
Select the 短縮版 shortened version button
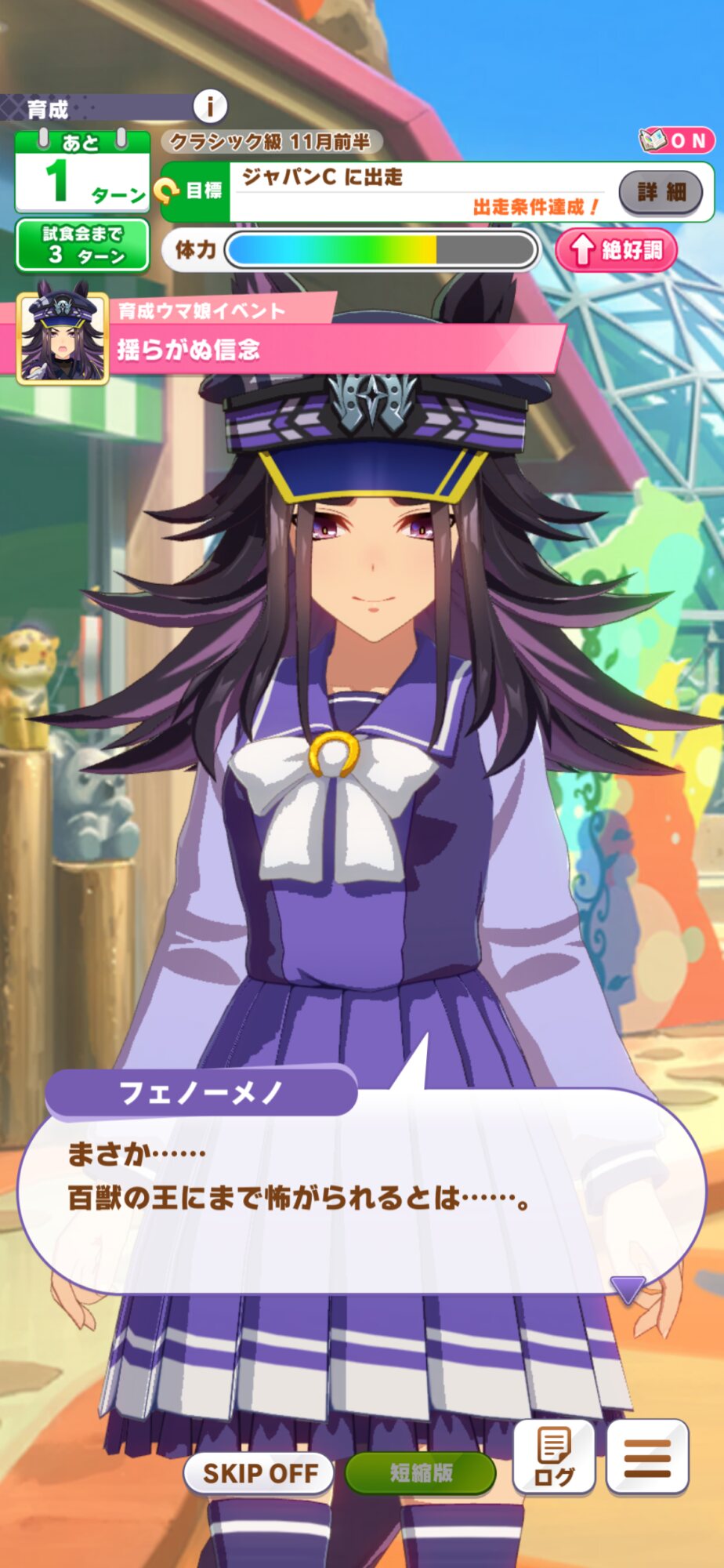point(421,1472)
